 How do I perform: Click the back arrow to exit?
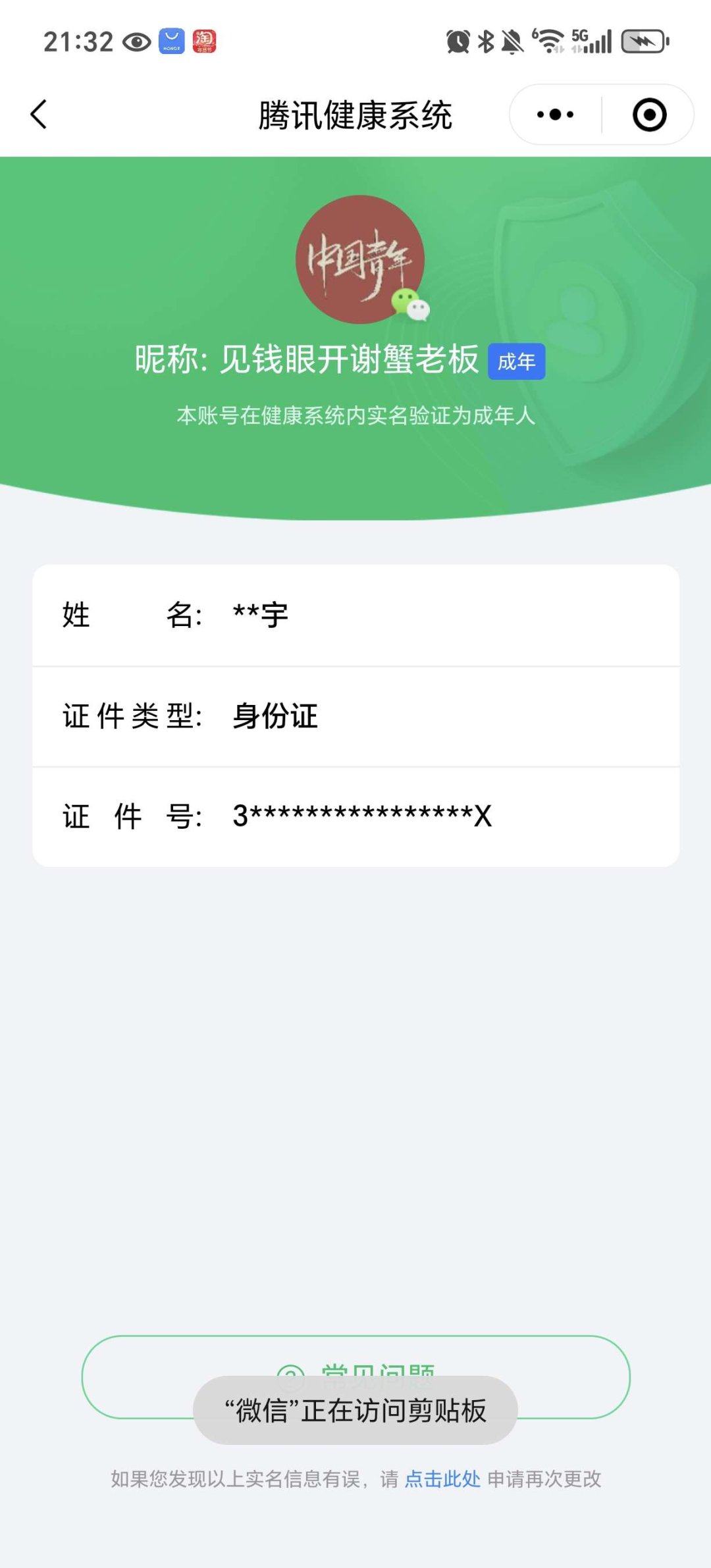pos(39,113)
